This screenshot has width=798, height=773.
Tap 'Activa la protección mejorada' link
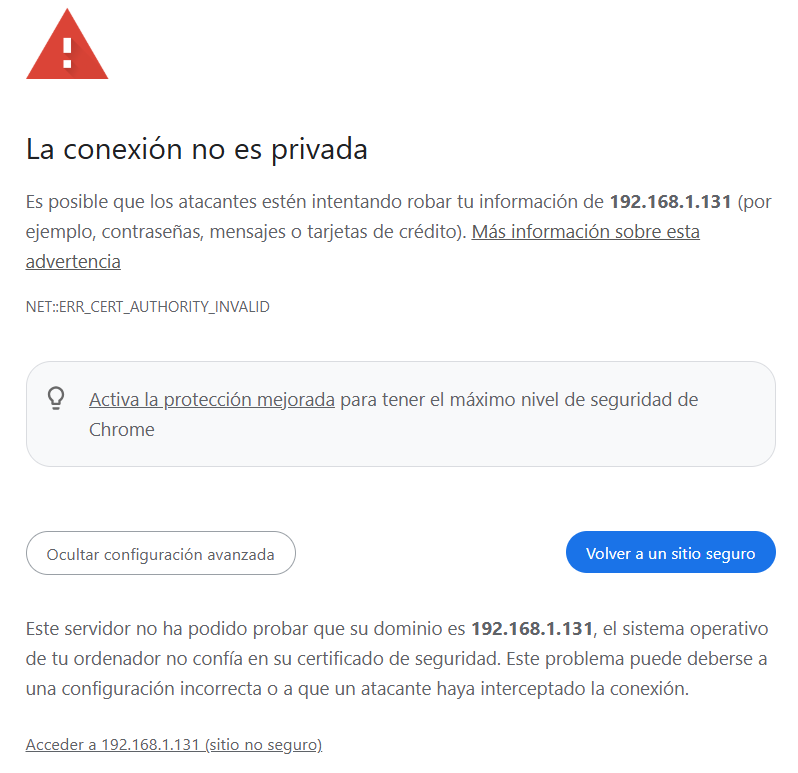(x=211, y=400)
